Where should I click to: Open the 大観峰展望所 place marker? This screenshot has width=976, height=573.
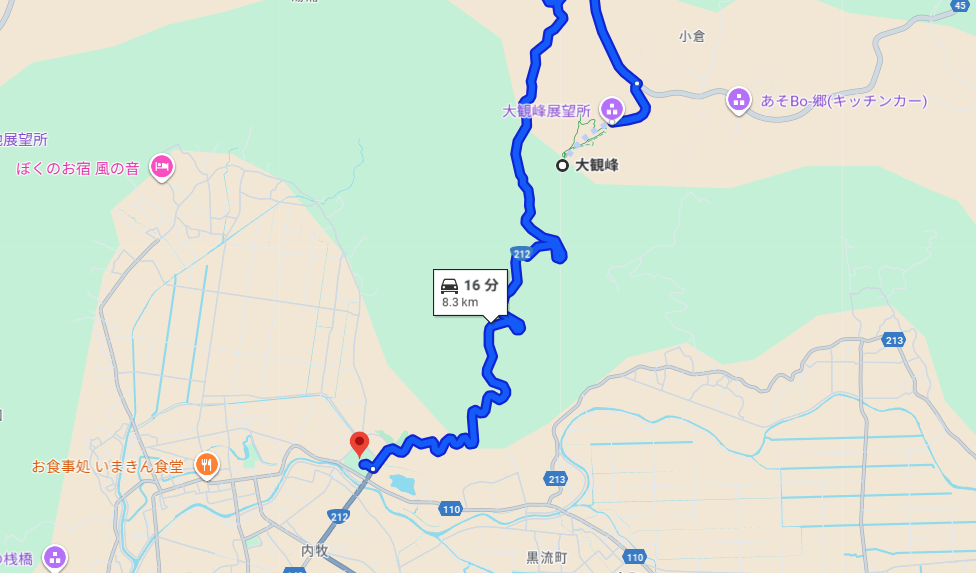pyautogui.click(x=612, y=109)
